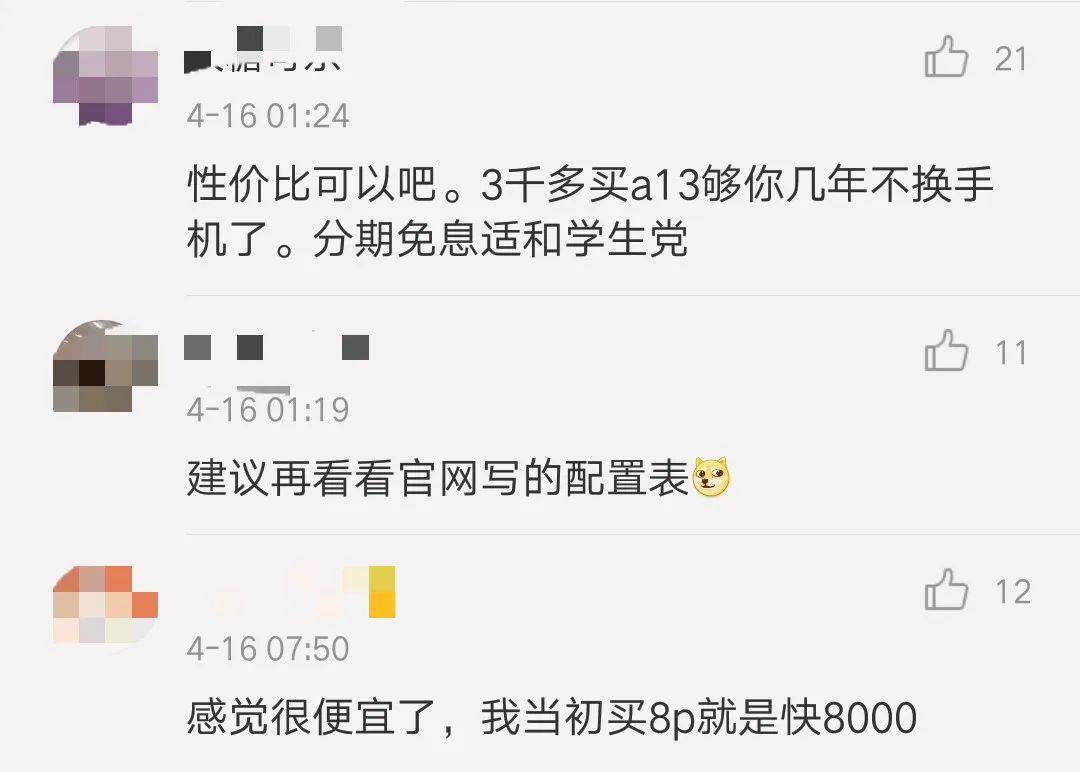Like the comment suggesting 官网写的配置表
The image size is (1080, 772).
coord(946,352)
